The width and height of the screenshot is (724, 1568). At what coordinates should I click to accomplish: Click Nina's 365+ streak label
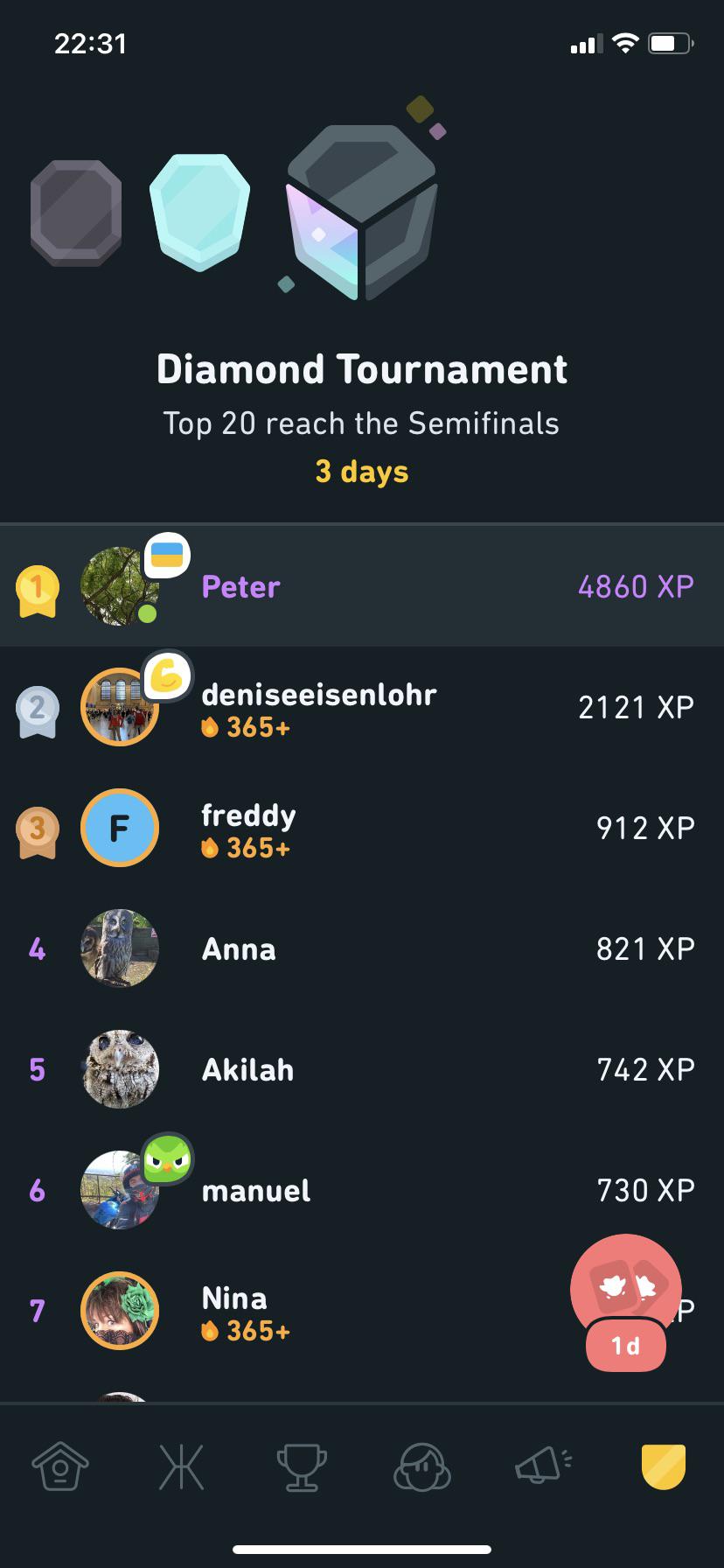[x=245, y=1329]
